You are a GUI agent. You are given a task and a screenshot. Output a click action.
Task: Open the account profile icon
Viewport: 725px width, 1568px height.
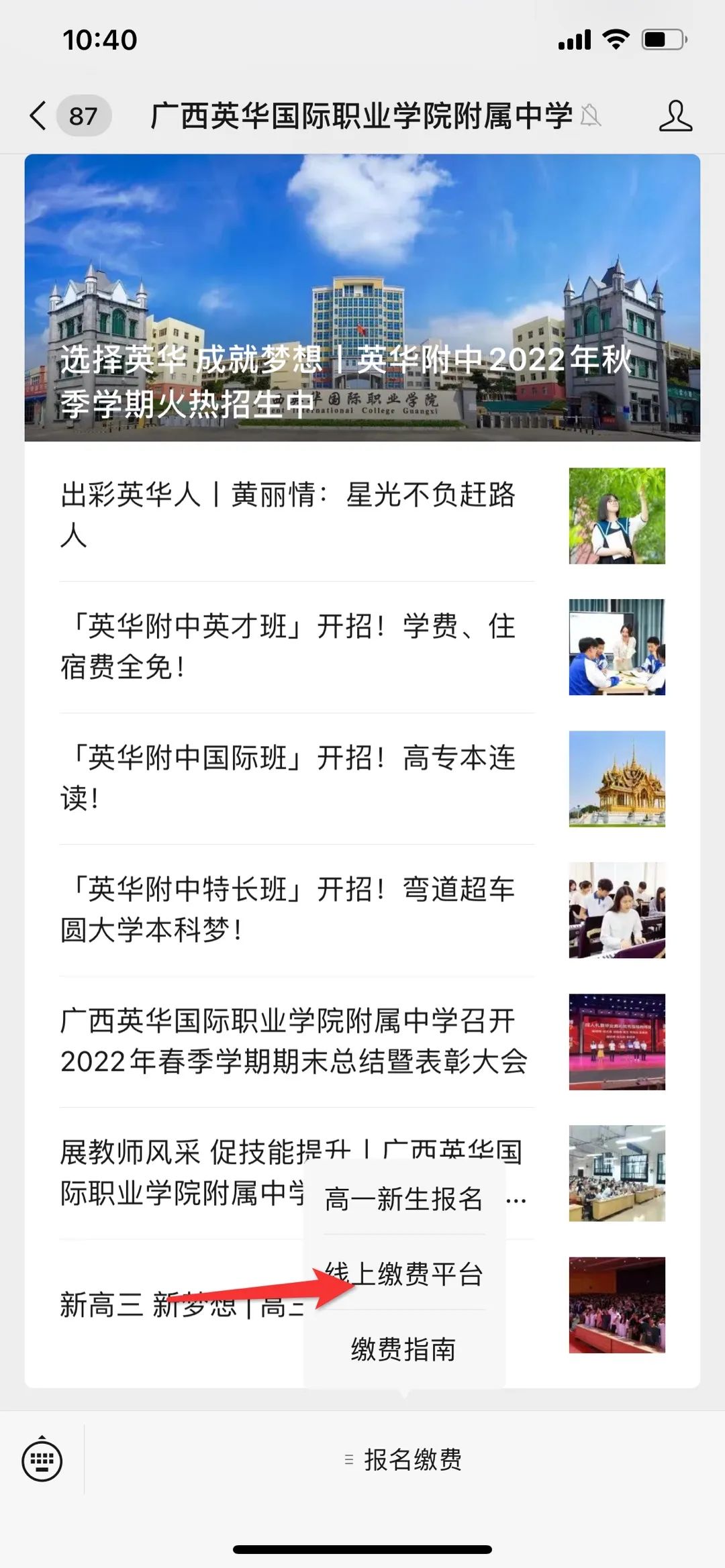click(675, 116)
